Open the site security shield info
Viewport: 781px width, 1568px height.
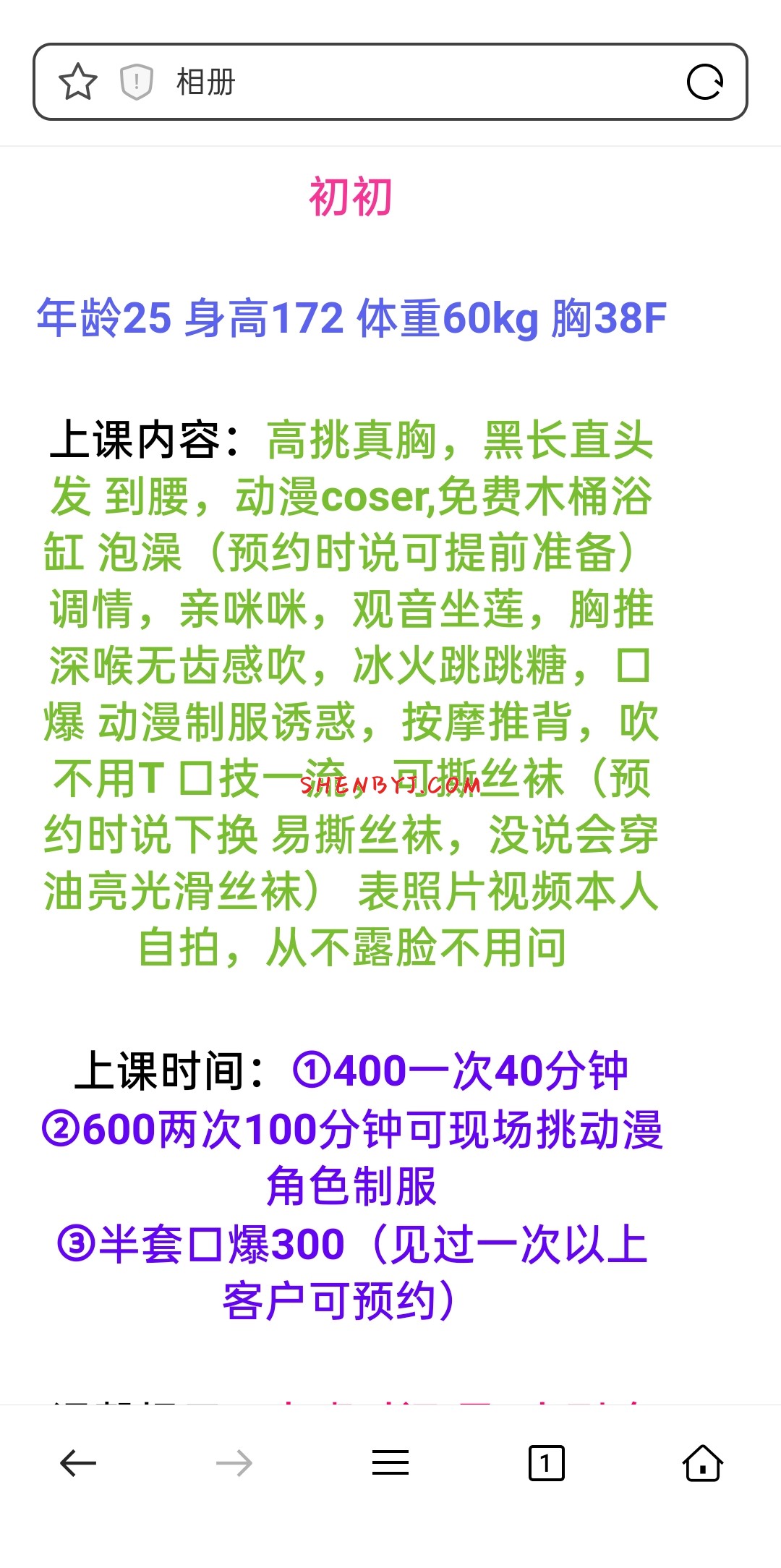(136, 82)
